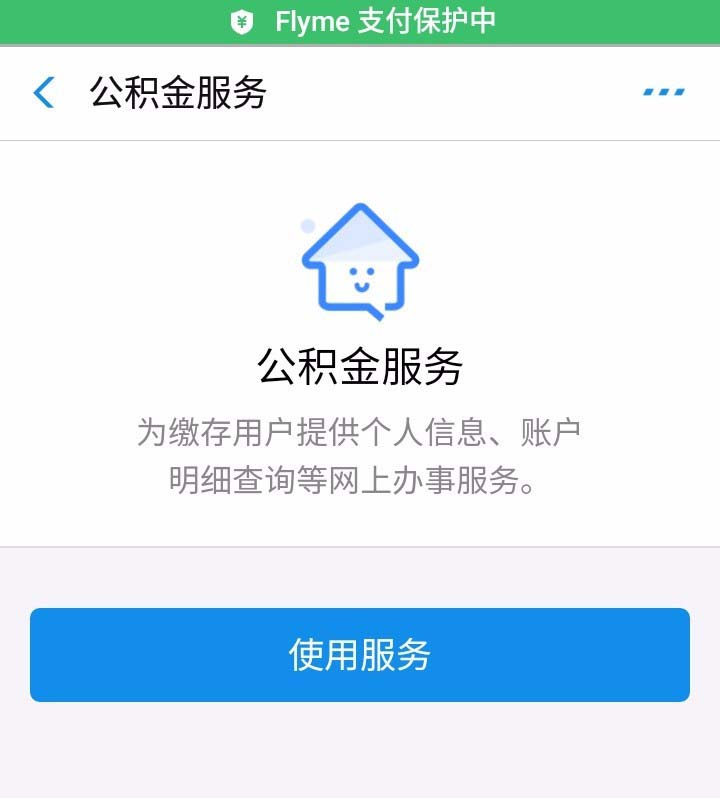The image size is (720, 798).
Task: Open the three-dot overflow menu
Action: tap(663, 93)
